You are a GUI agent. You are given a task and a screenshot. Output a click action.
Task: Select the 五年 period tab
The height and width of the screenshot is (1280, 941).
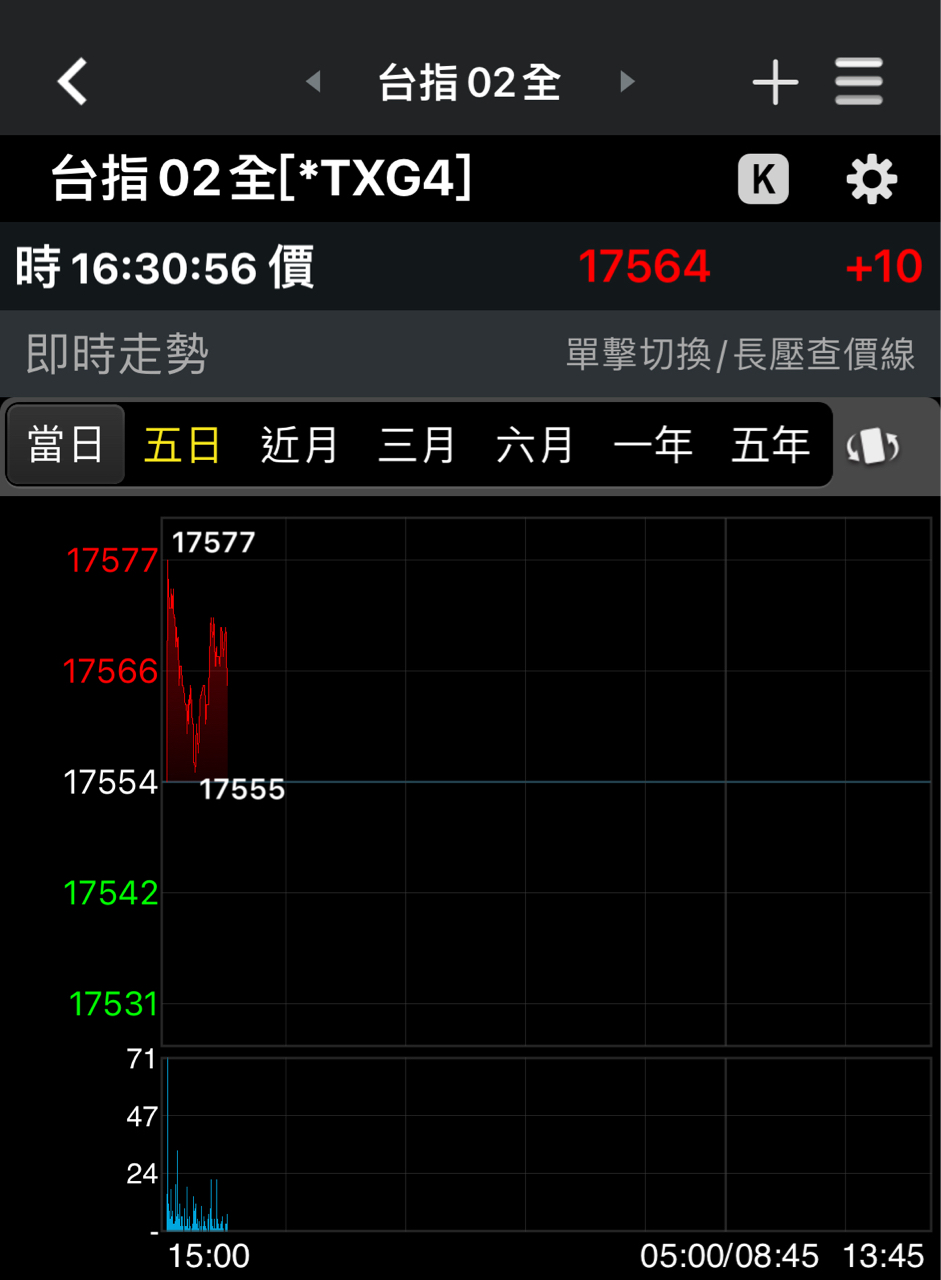[770, 444]
